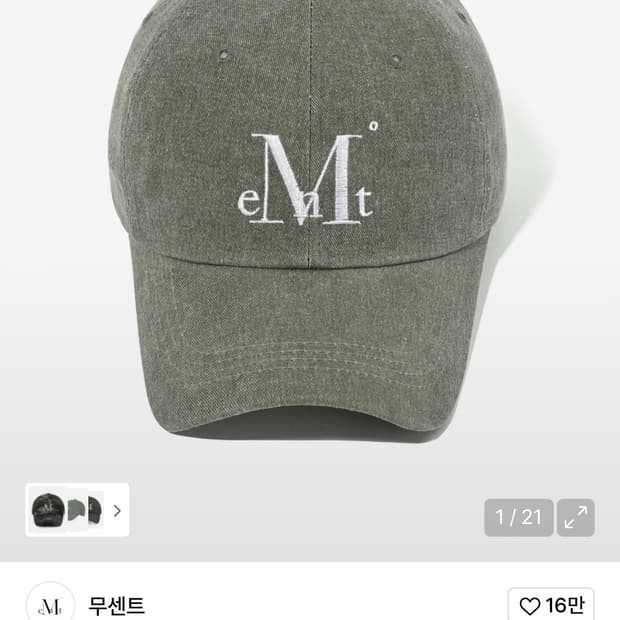This screenshot has height=620, width=620.
Task: Open the color variant thumbnails strip
Action: (77, 510)
